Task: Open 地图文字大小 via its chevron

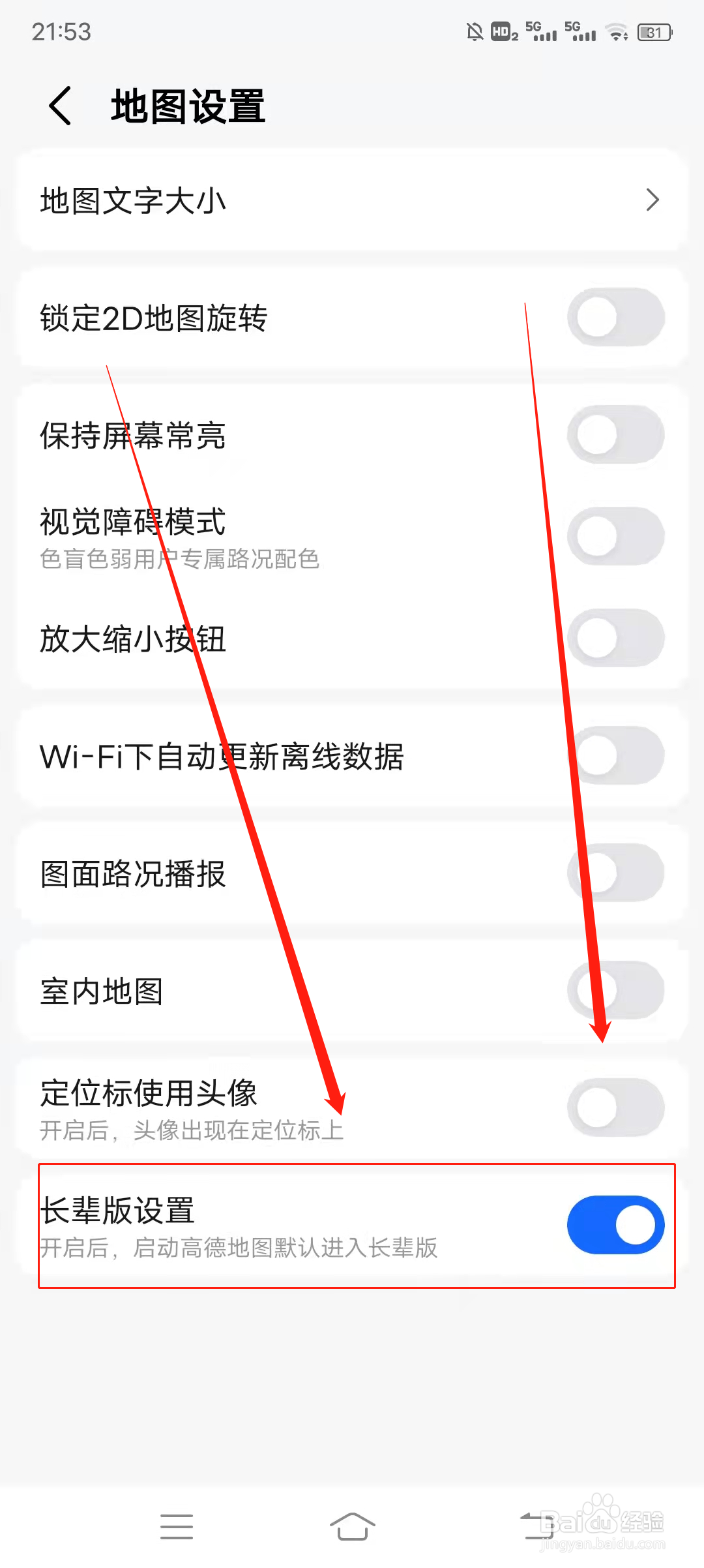Action: [x=654, y=201]
